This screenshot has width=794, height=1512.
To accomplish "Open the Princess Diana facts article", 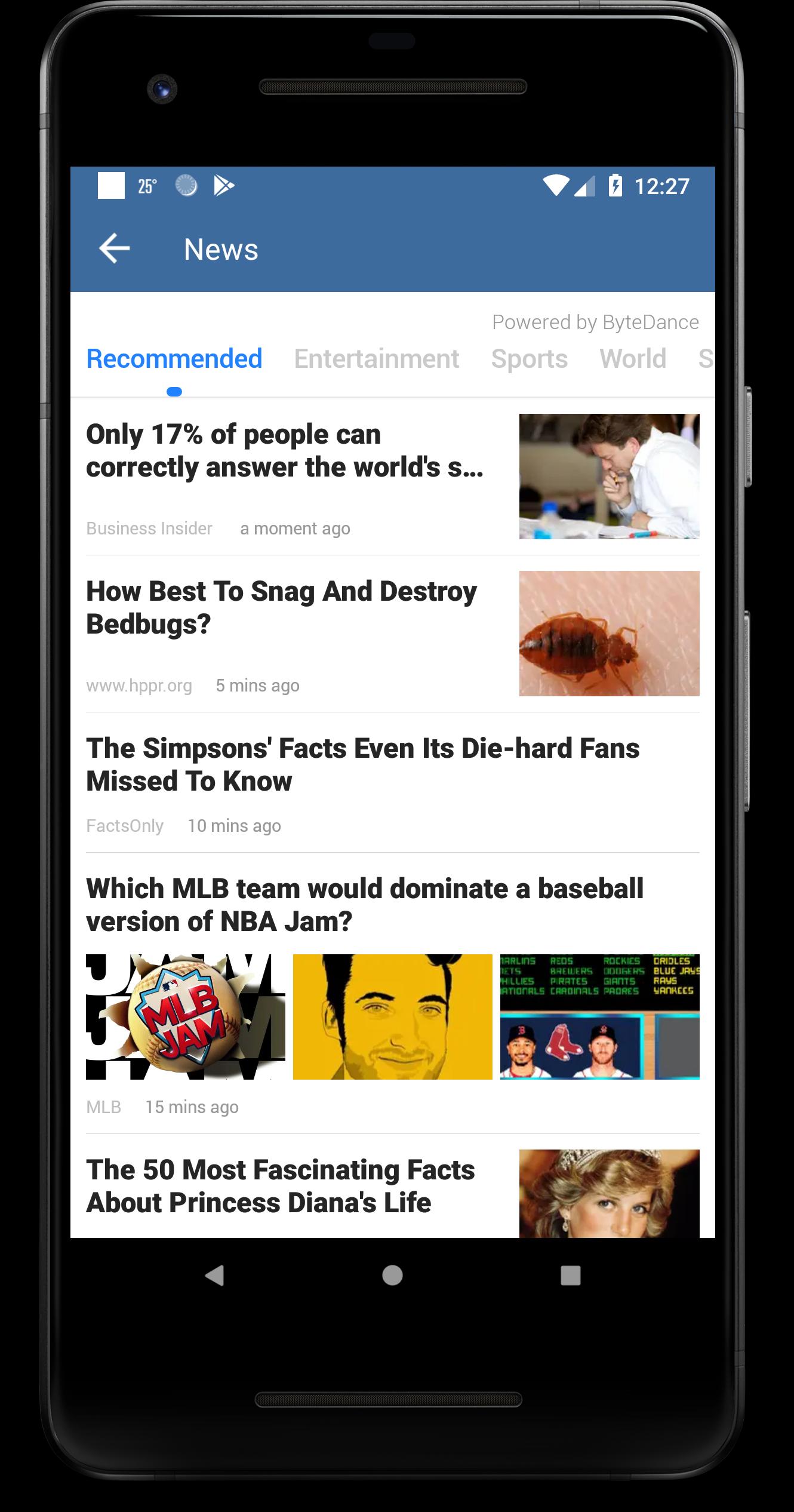I will click(280, 1186).
